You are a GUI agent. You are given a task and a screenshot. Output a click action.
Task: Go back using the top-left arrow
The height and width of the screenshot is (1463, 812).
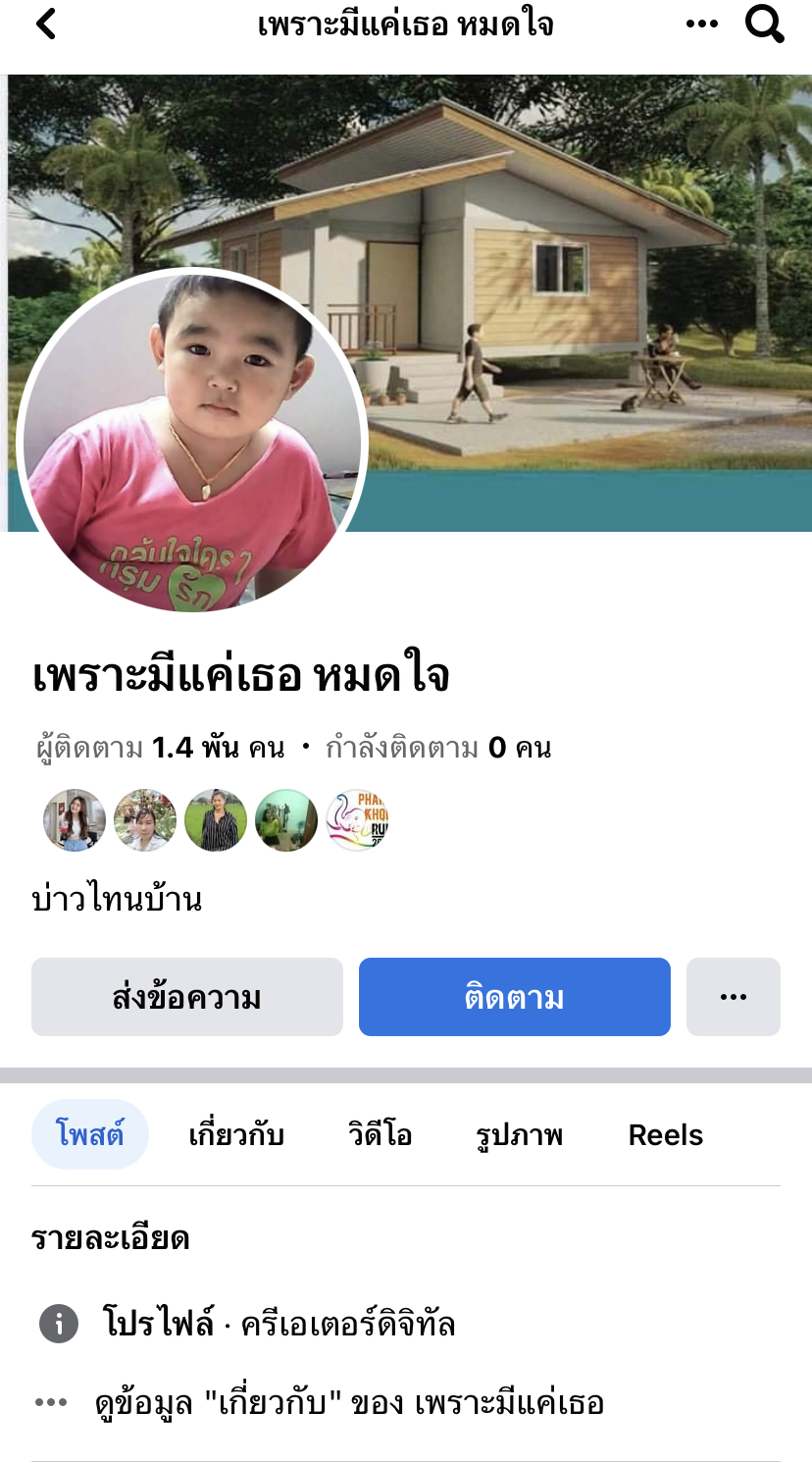click(46, 24)
